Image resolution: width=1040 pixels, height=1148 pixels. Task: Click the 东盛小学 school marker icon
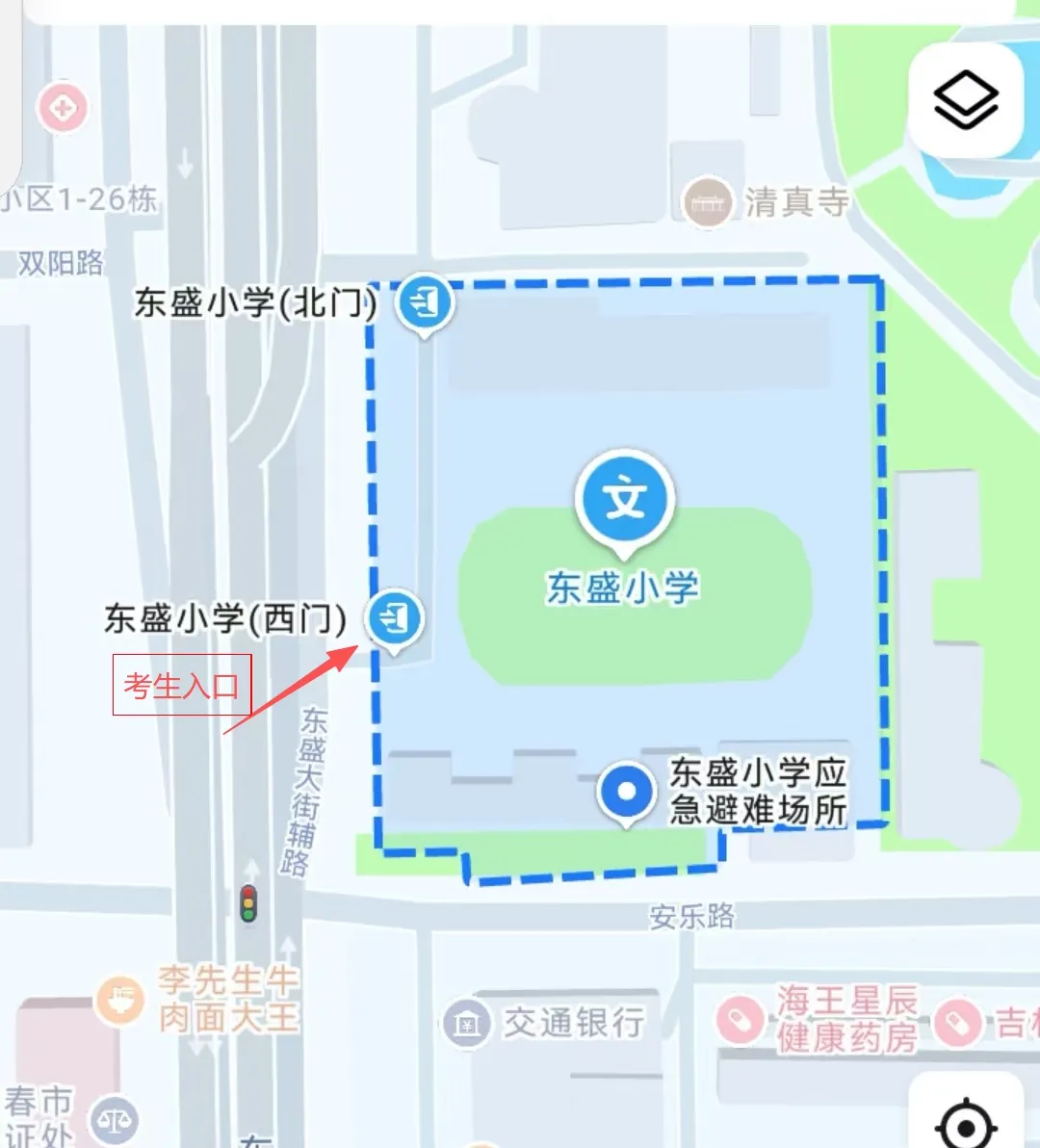point(625,499)
